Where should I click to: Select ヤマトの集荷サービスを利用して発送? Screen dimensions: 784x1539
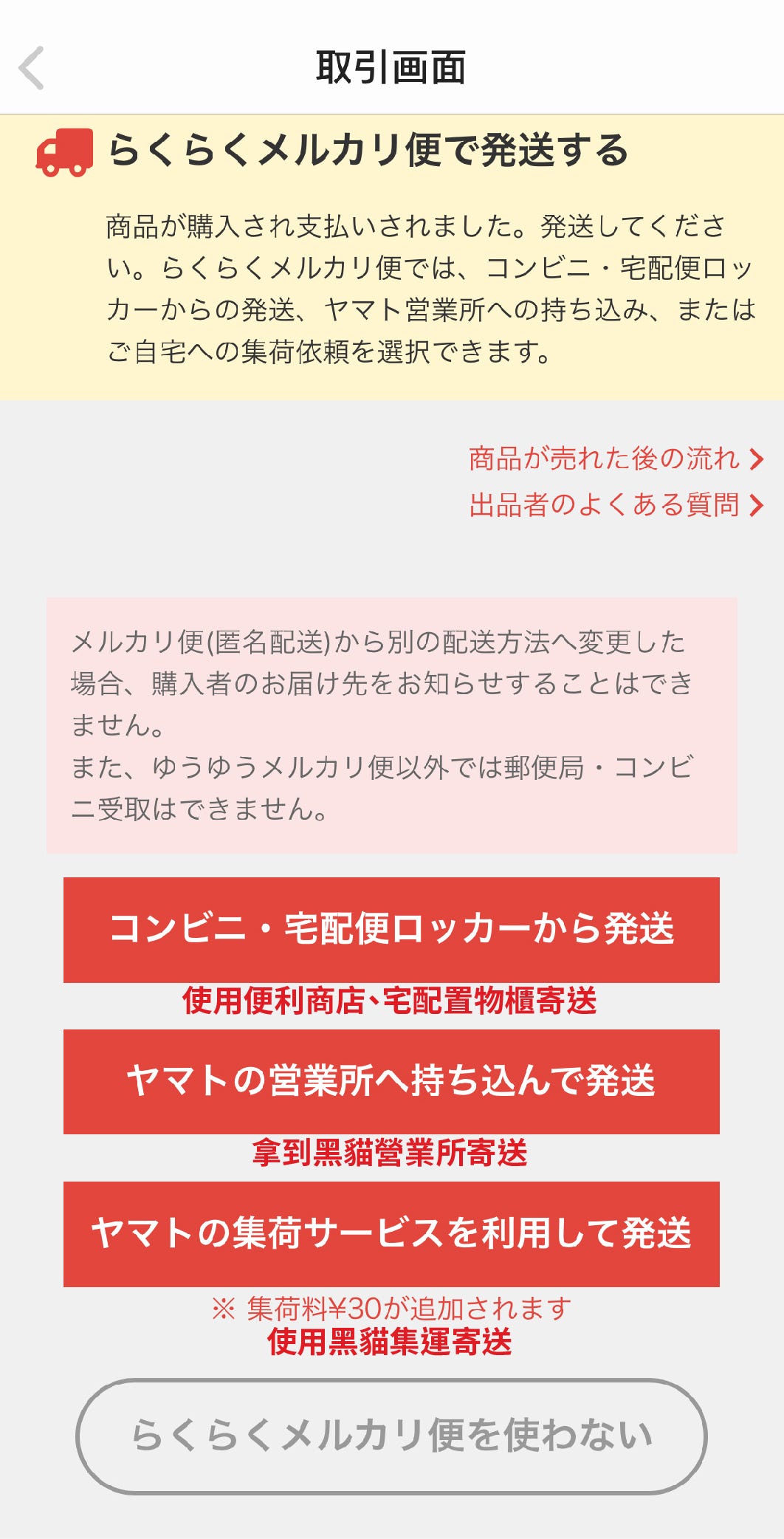[x=391, y=1234]
